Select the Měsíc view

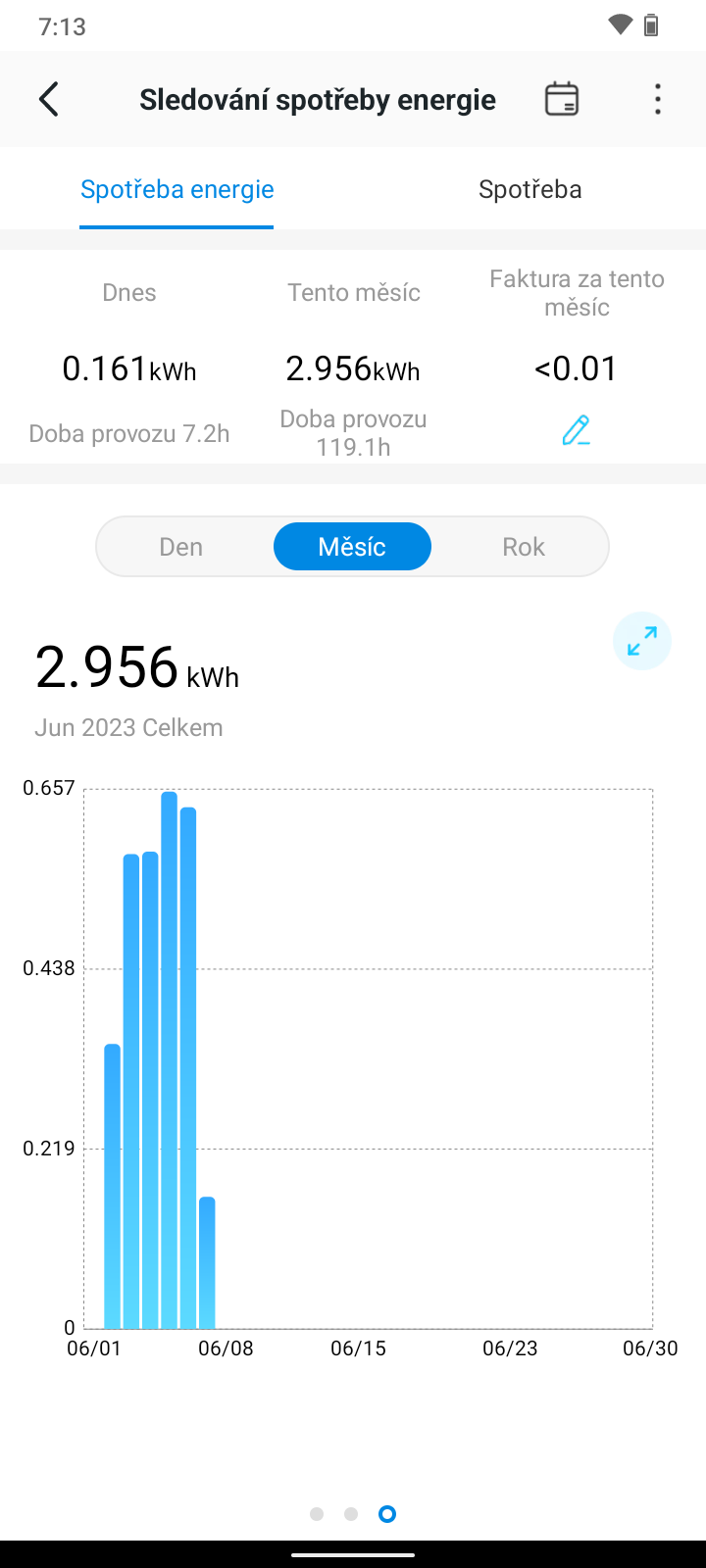pos(352,547)
